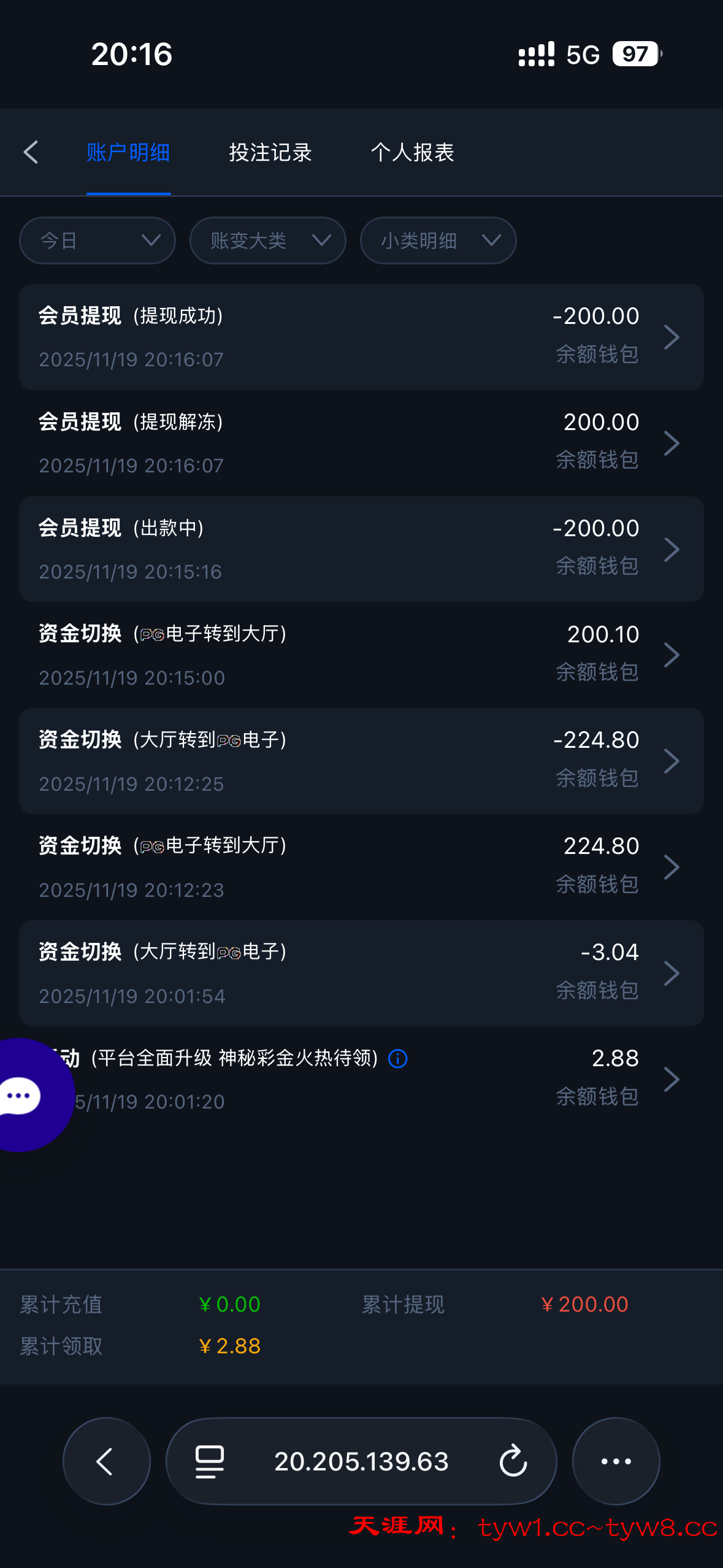Switch to the 个人报表 tab
The width and height of the screenshot is (723, 1568).
(x=412, y=152)
